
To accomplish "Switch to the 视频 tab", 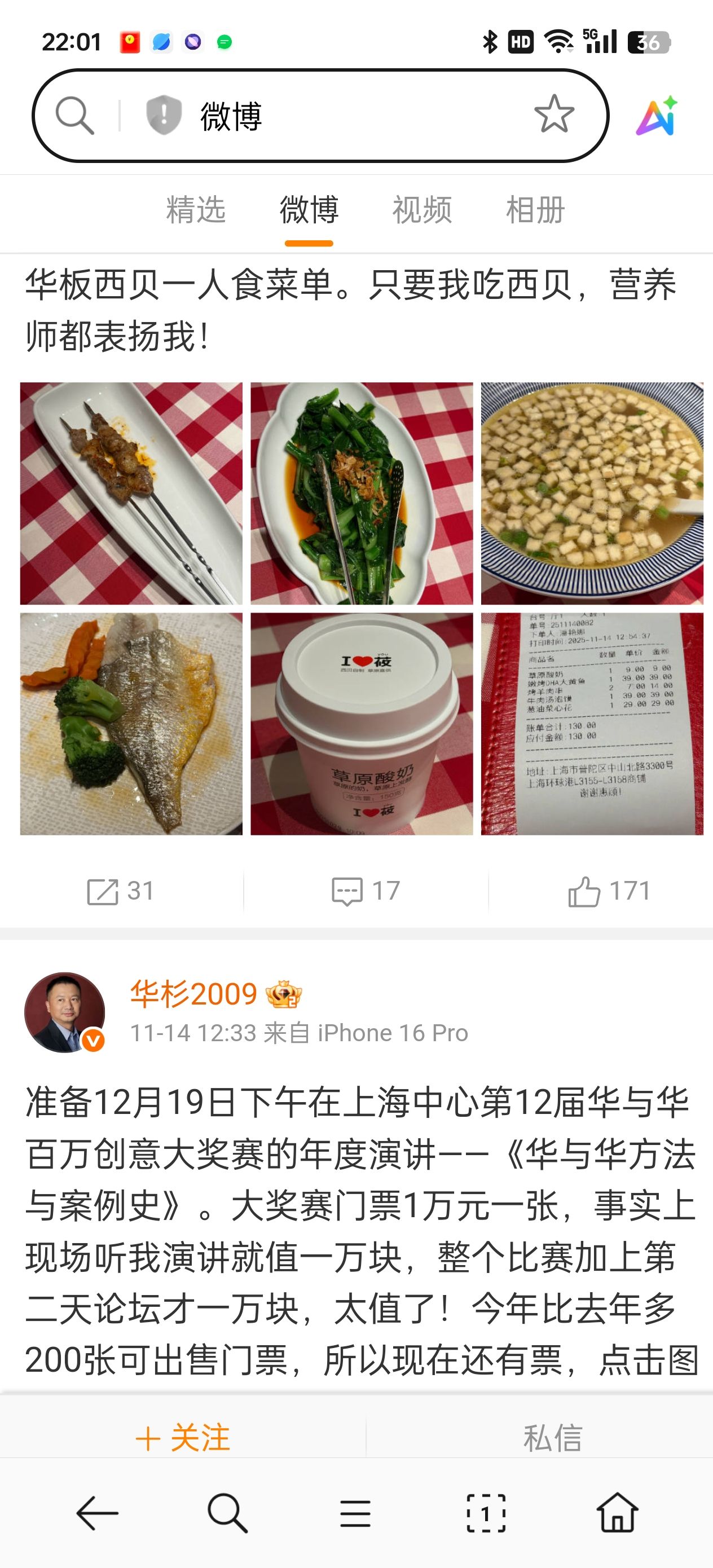I will click(422, 210).
